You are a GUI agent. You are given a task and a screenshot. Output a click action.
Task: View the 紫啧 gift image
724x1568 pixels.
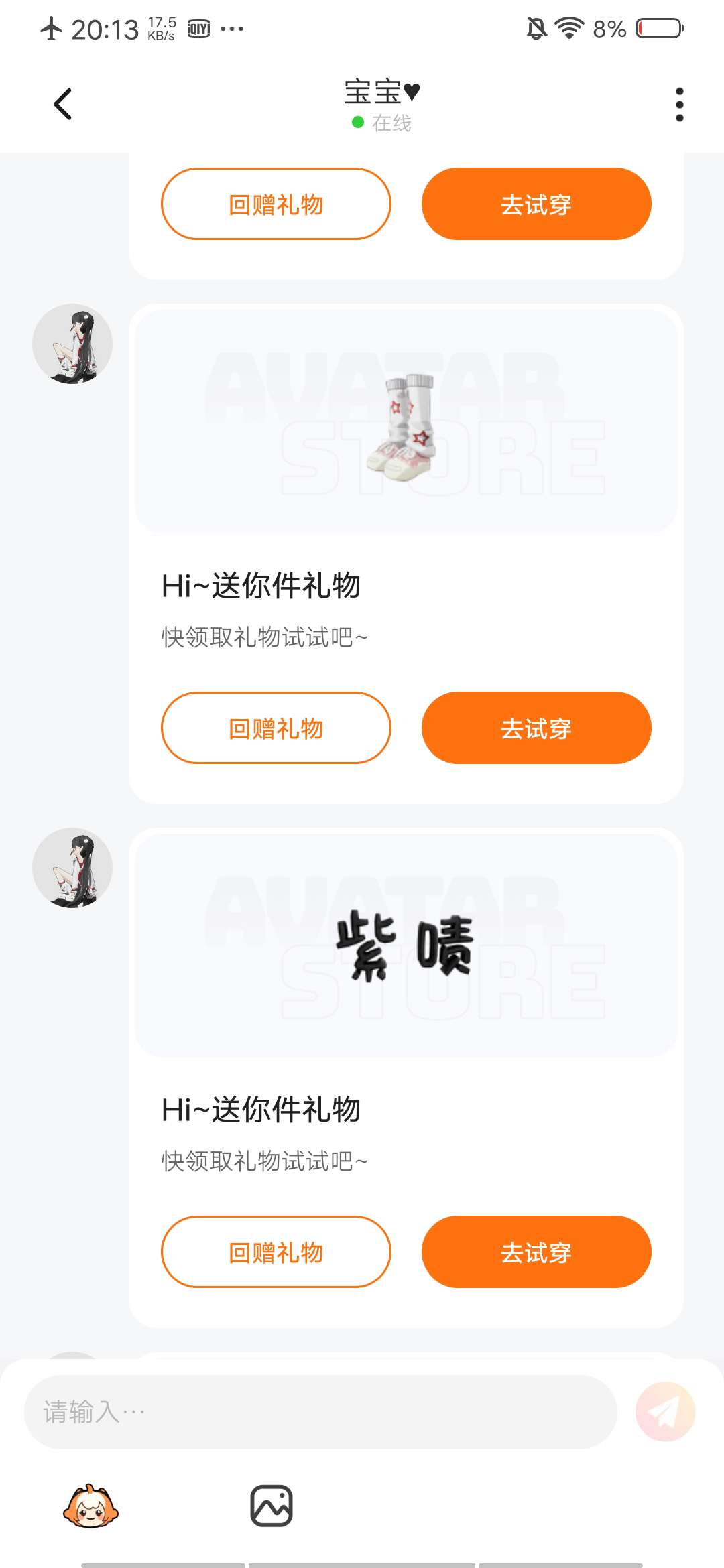coord(406,946)
